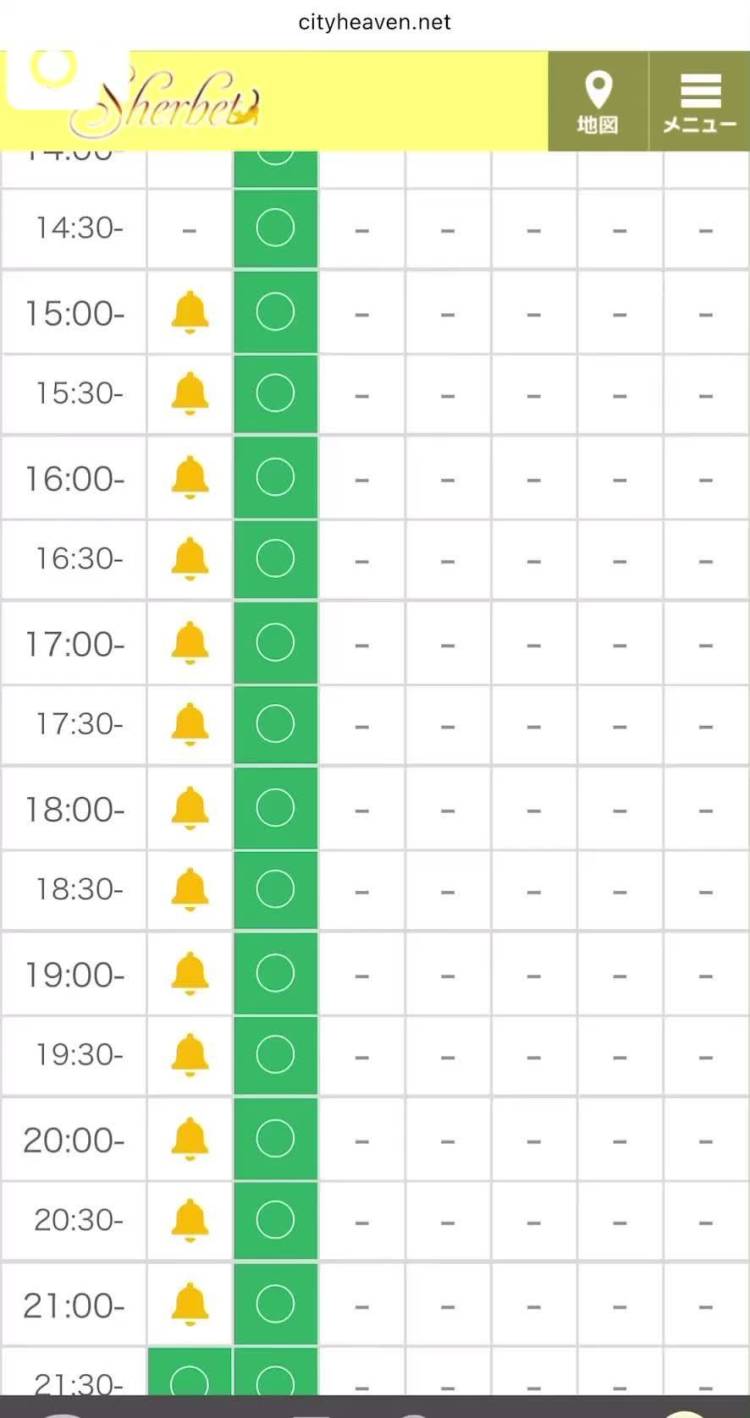Open the 地図 map button
Viewport: 750px width, 1418px height.
click(598, 102)
